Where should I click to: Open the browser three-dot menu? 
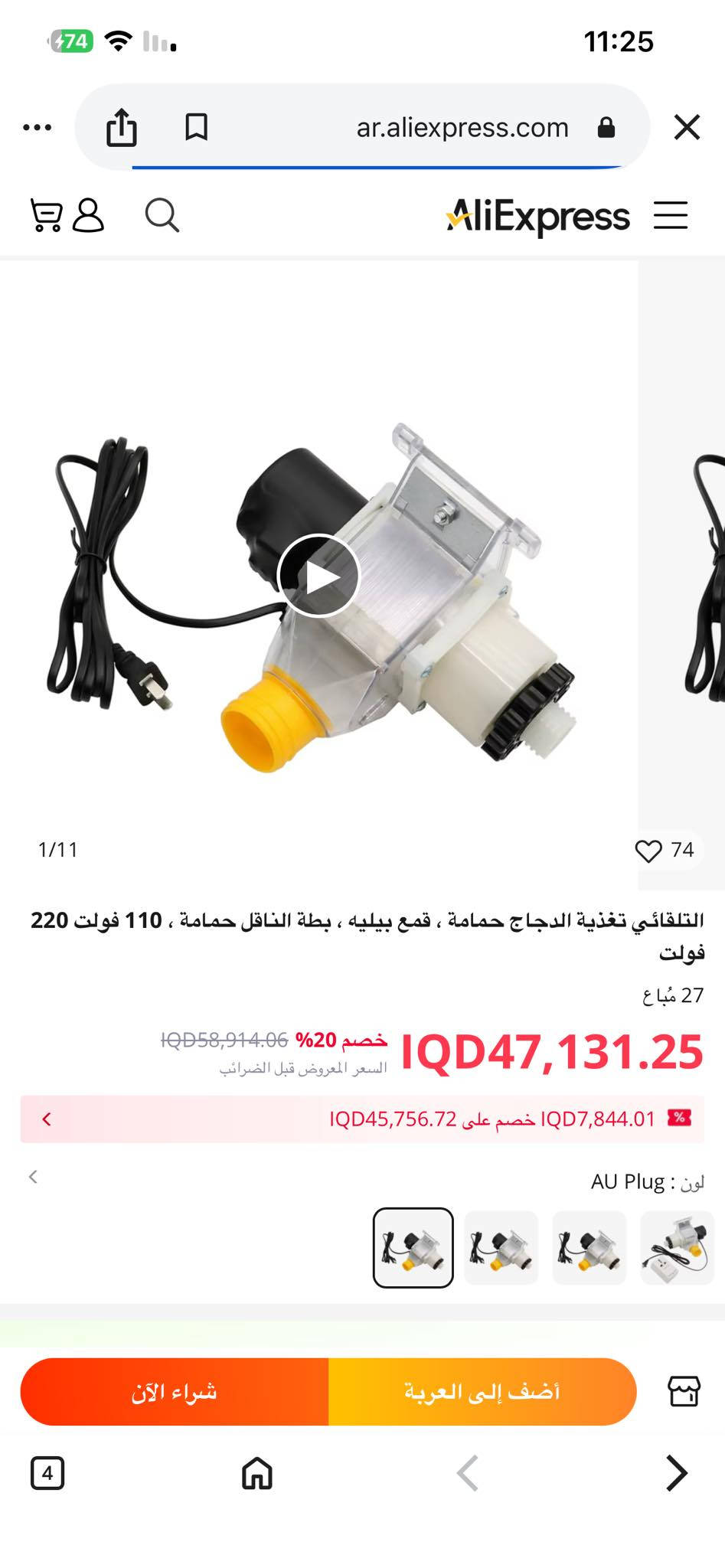click(37, 127)
